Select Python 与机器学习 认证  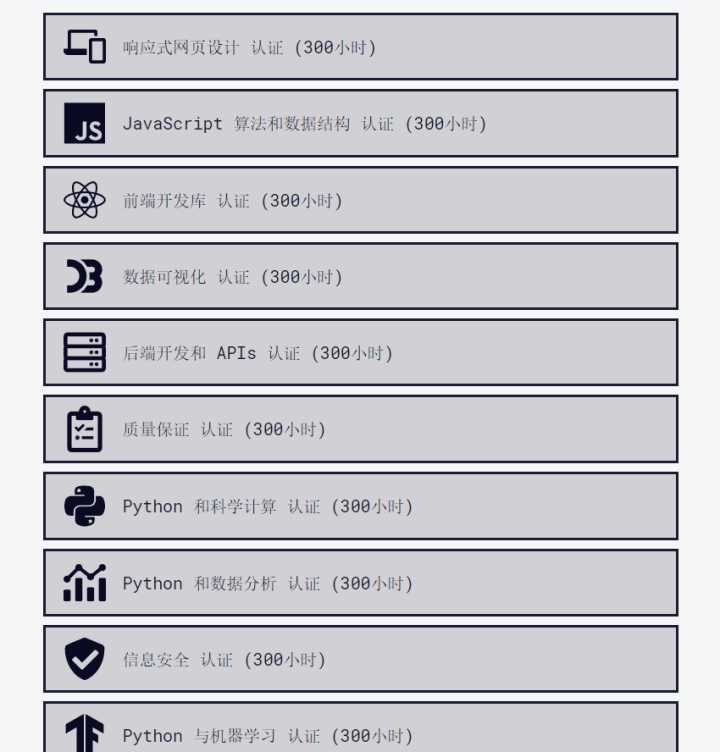point(360,733)
